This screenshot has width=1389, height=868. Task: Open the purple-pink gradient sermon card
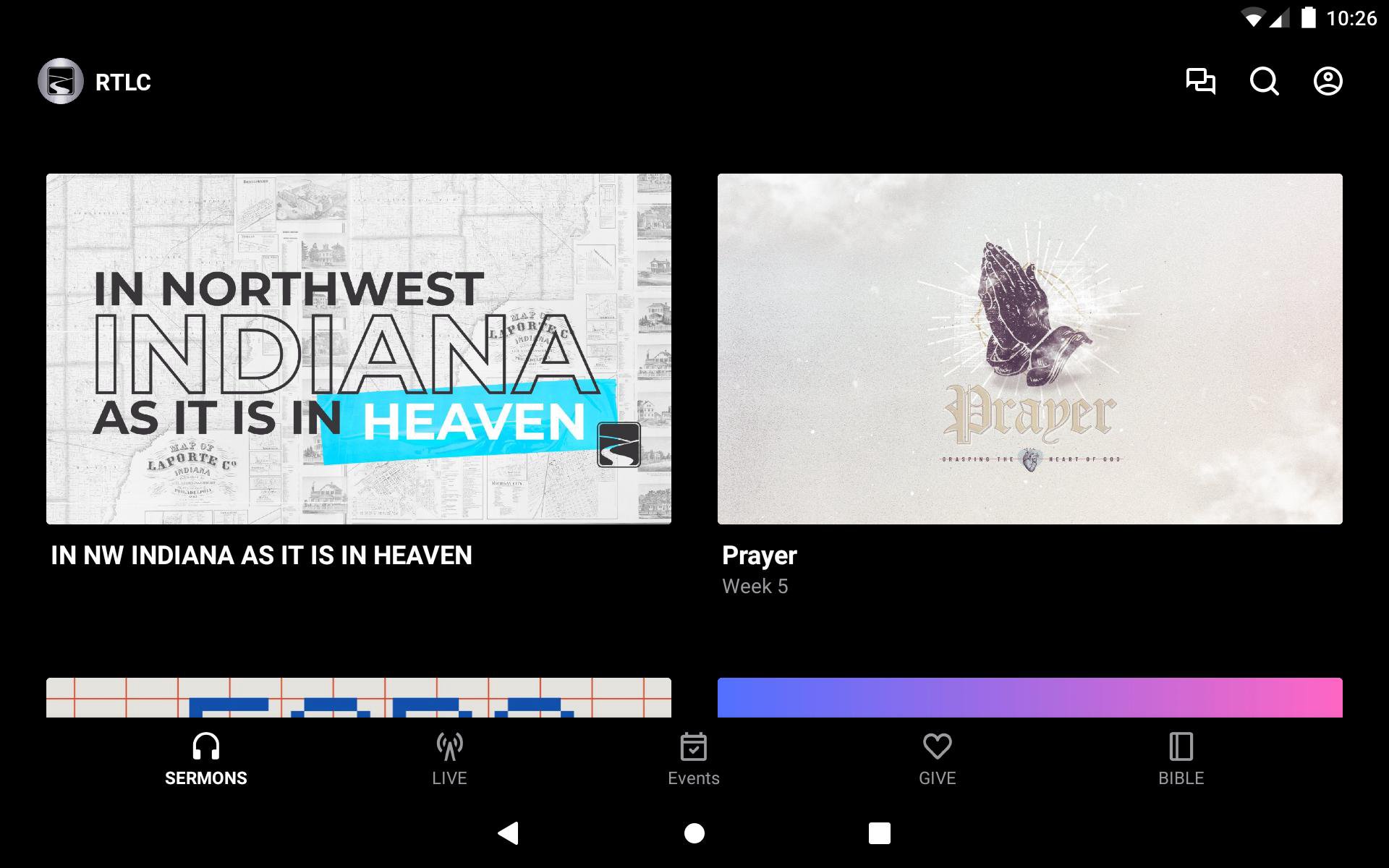coord(1029,697)
